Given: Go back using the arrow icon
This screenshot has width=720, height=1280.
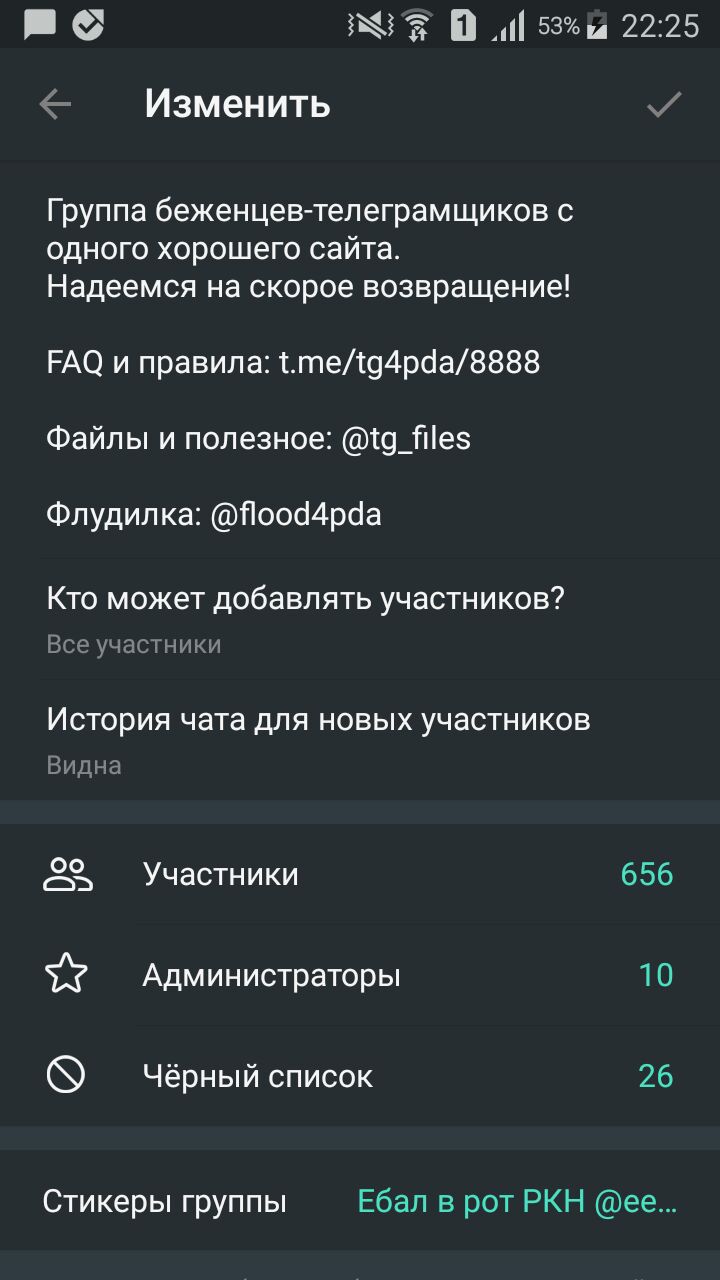Looking at the screenshot, I should click(x=55, y=104).
